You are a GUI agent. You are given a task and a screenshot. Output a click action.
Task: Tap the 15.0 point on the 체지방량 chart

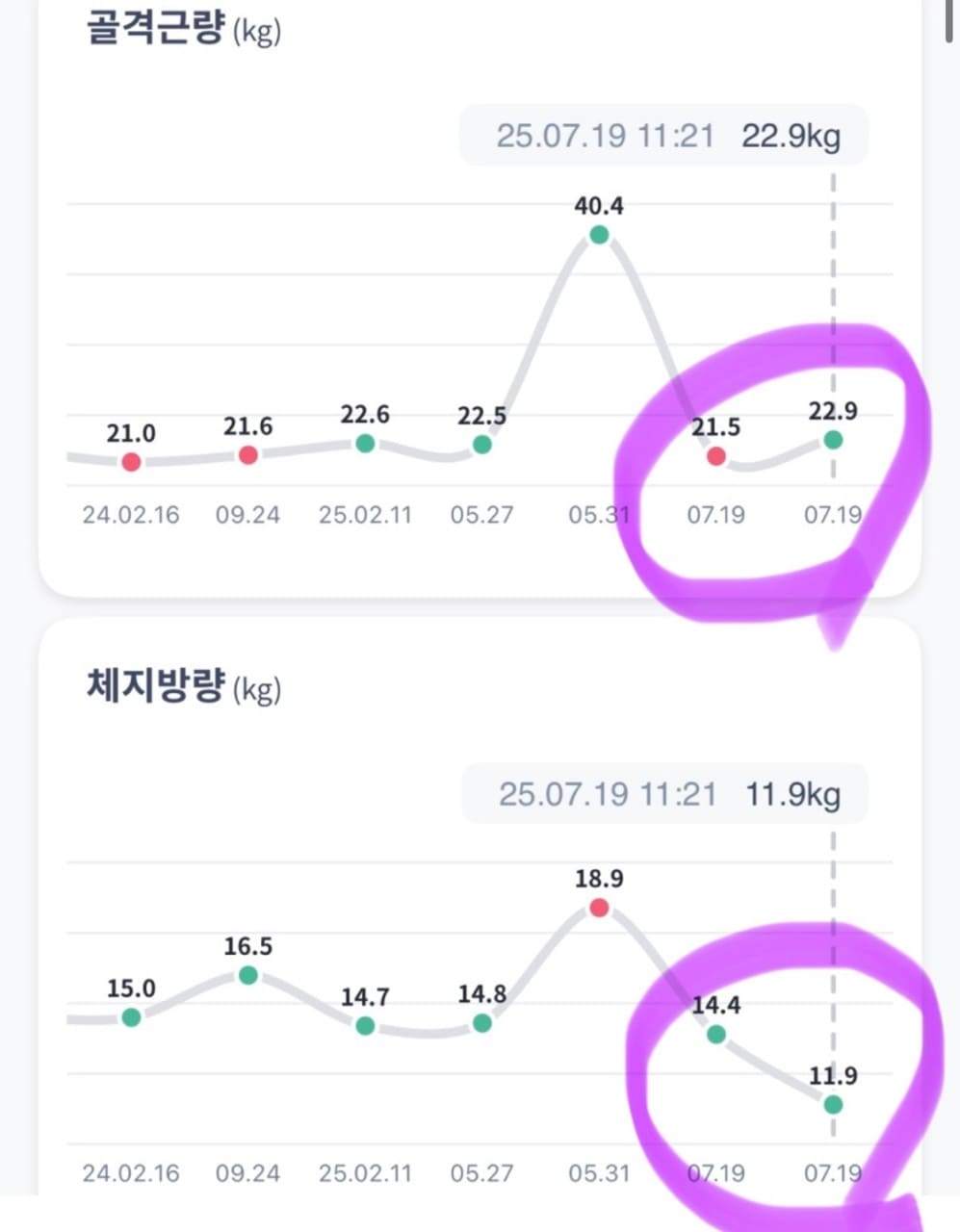click(x=131, y=1017)
